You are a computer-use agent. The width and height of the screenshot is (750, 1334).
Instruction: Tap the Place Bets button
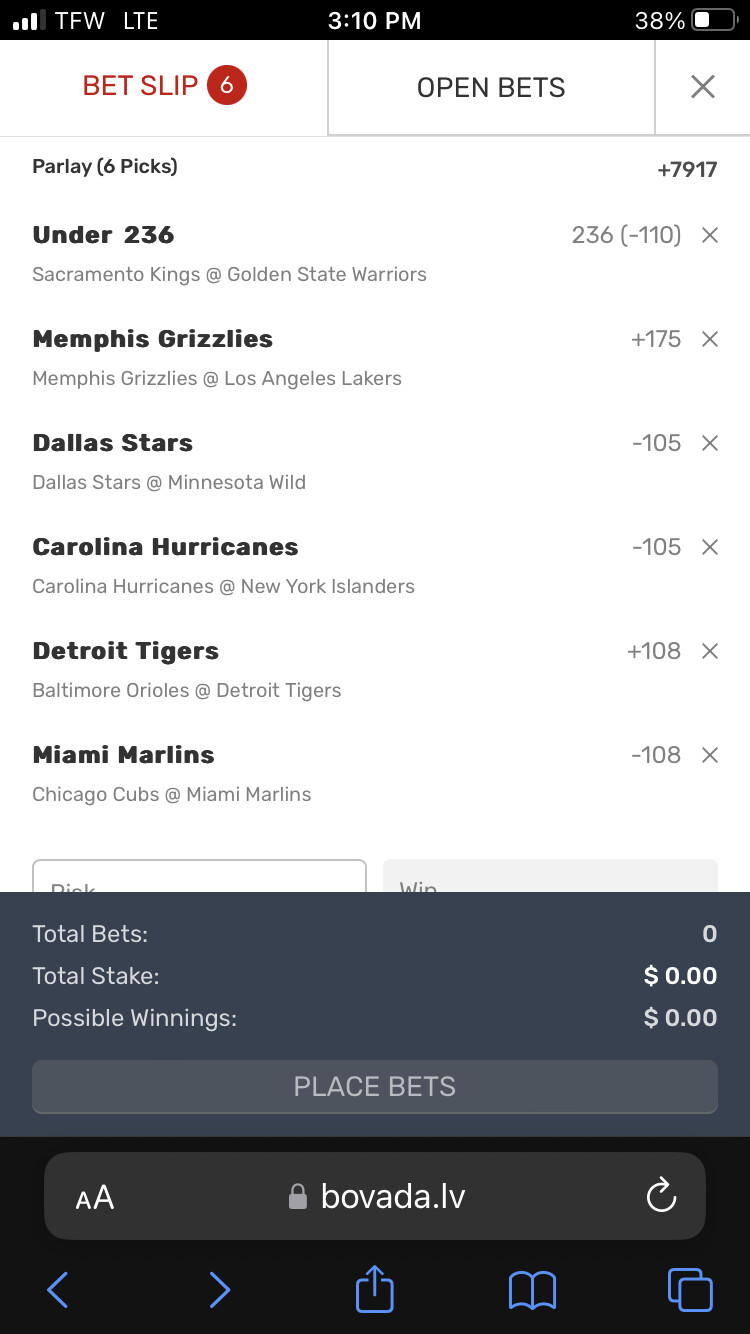tap(375, 1087)
